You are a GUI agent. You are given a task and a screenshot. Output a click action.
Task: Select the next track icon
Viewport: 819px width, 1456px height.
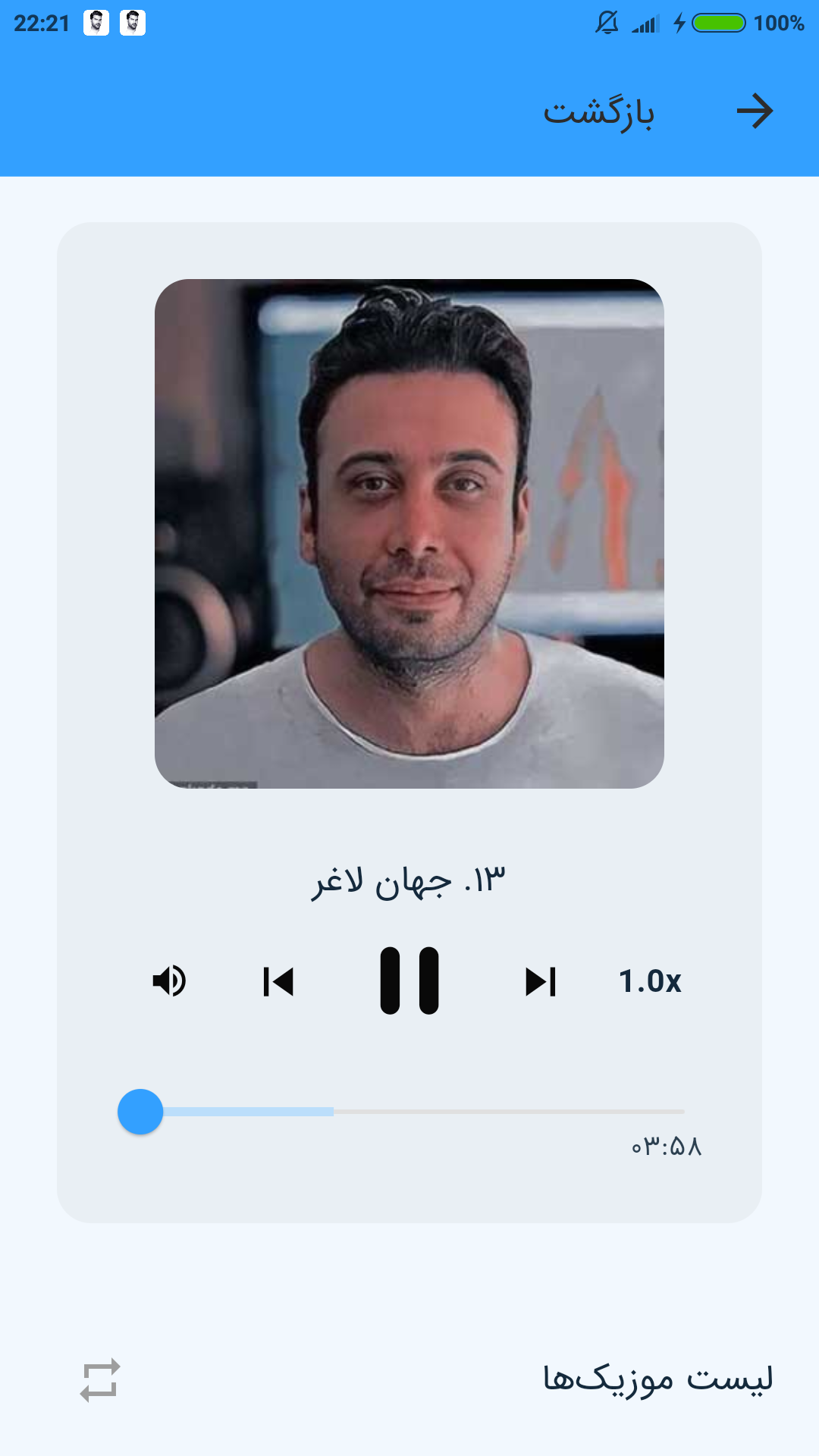coord(541,981)
